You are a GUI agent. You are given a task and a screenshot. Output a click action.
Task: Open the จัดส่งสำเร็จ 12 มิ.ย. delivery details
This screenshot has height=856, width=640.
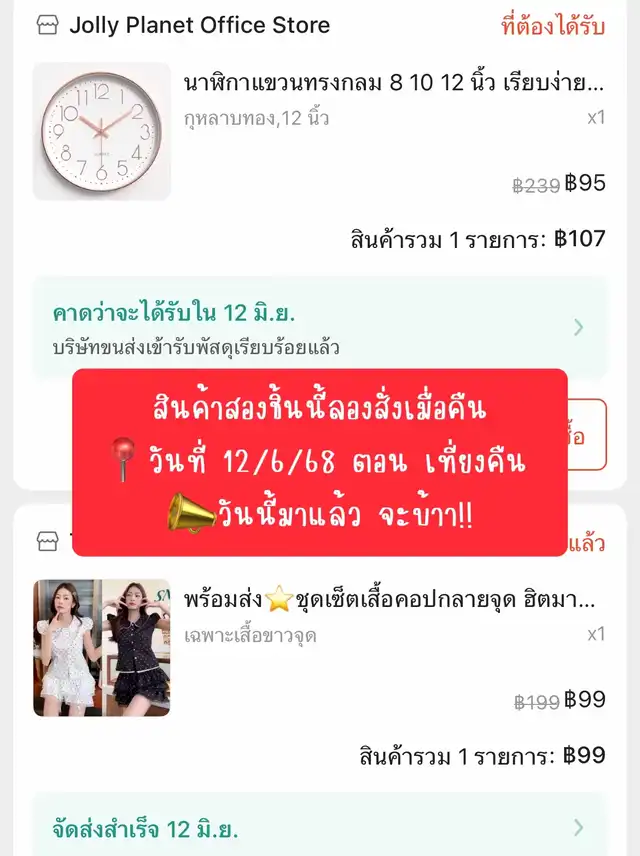pos(320,829)
